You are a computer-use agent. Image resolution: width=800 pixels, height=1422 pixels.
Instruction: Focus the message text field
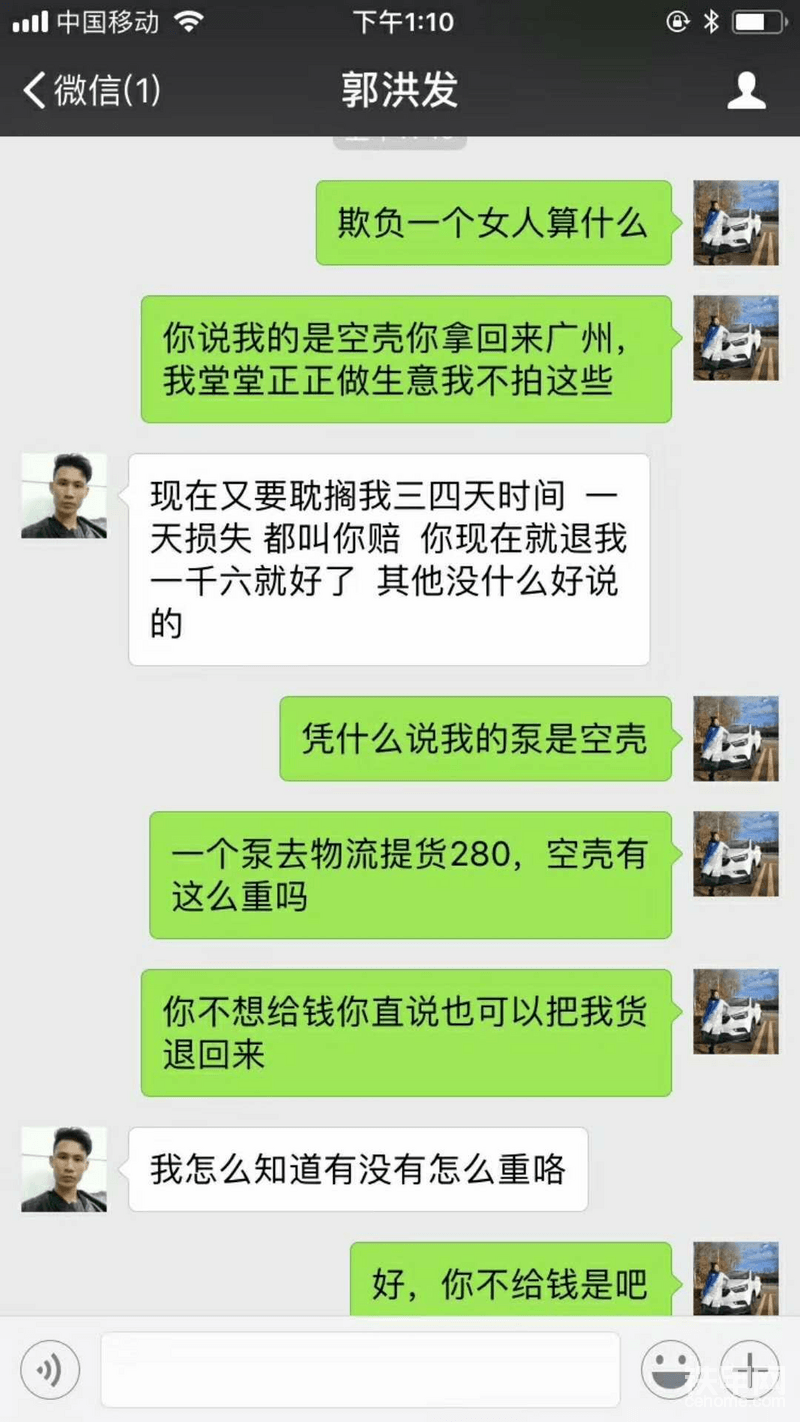[x=360, y=1368]
